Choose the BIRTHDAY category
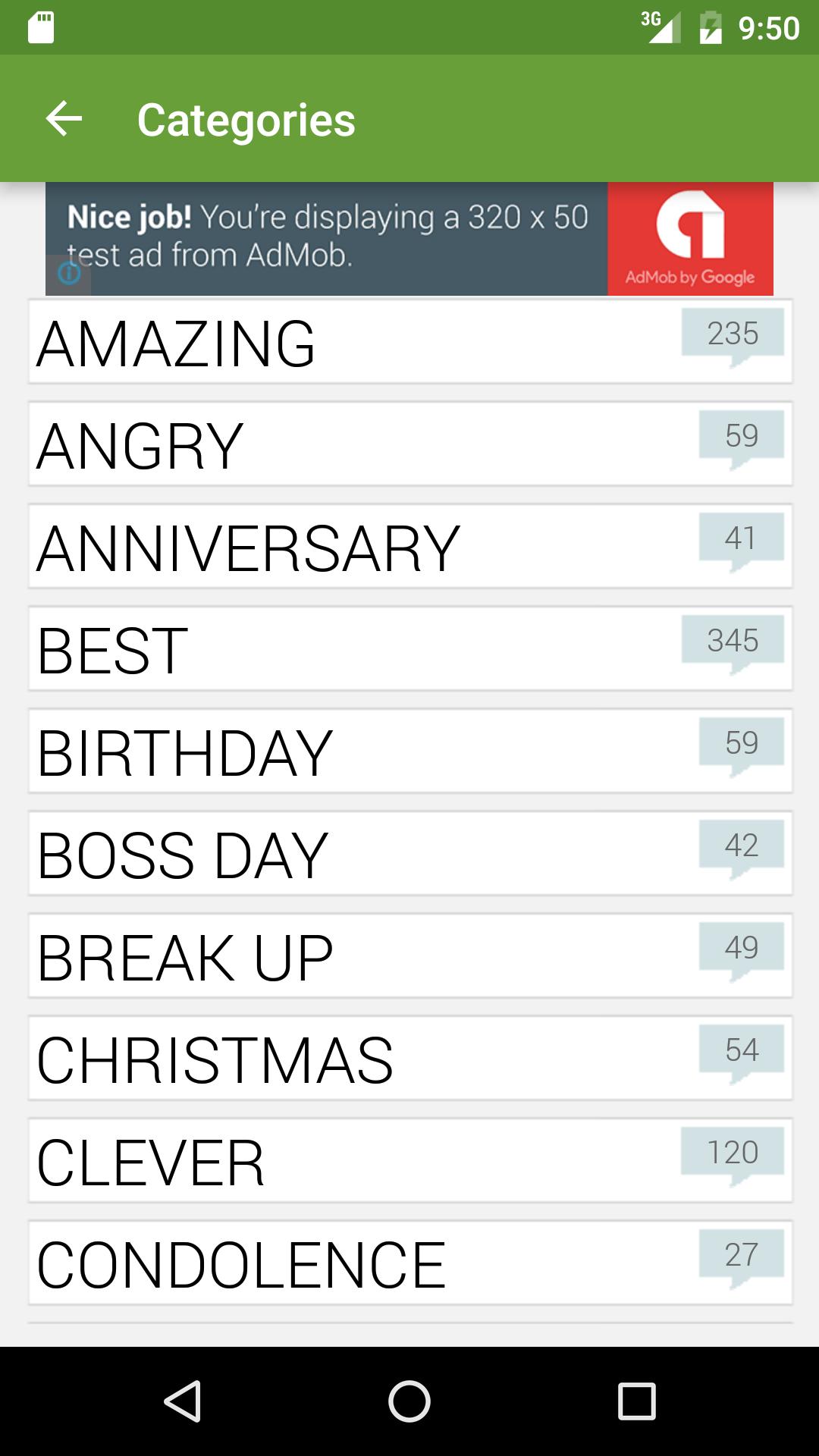This screenshot has height=1456, width=819. click(409, 752)
